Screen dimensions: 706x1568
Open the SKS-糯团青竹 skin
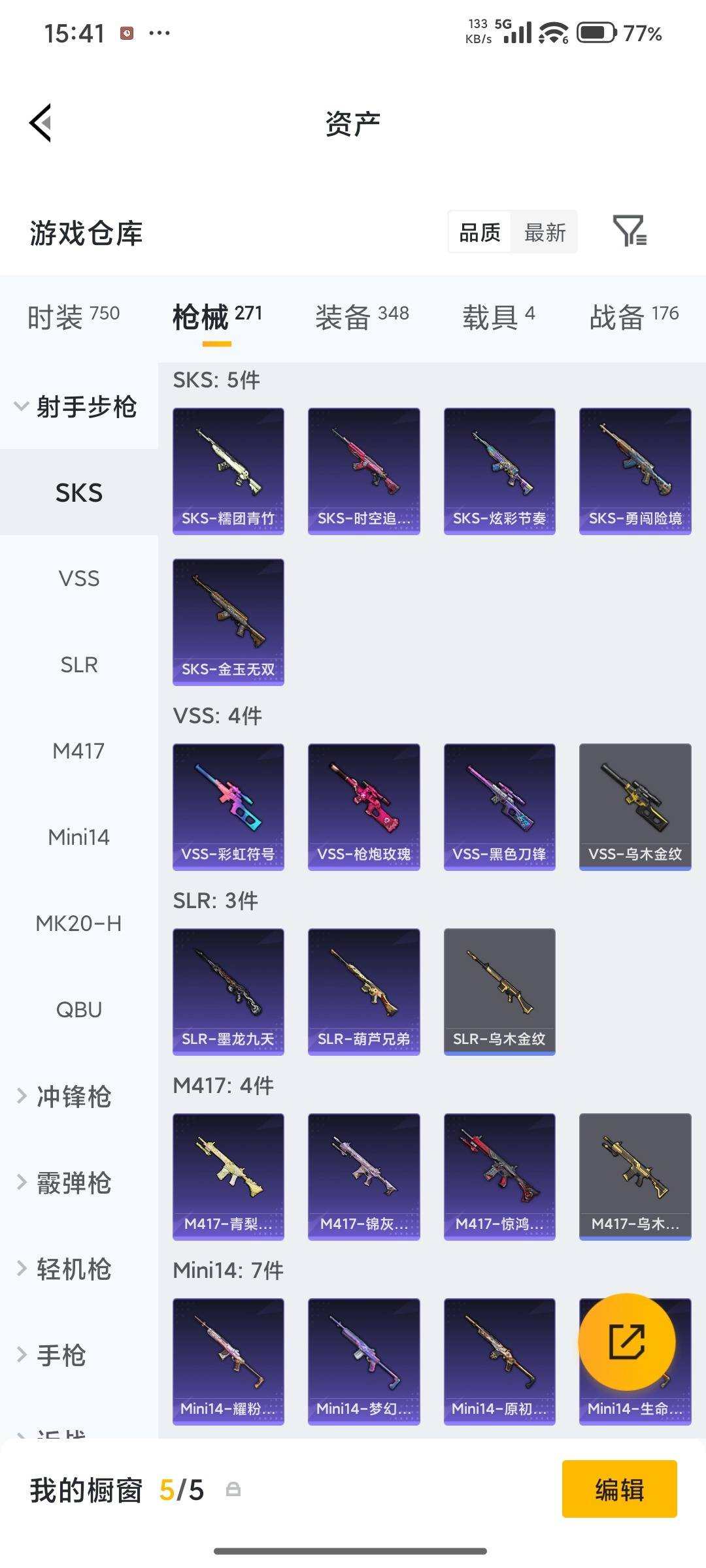[228, 471]
